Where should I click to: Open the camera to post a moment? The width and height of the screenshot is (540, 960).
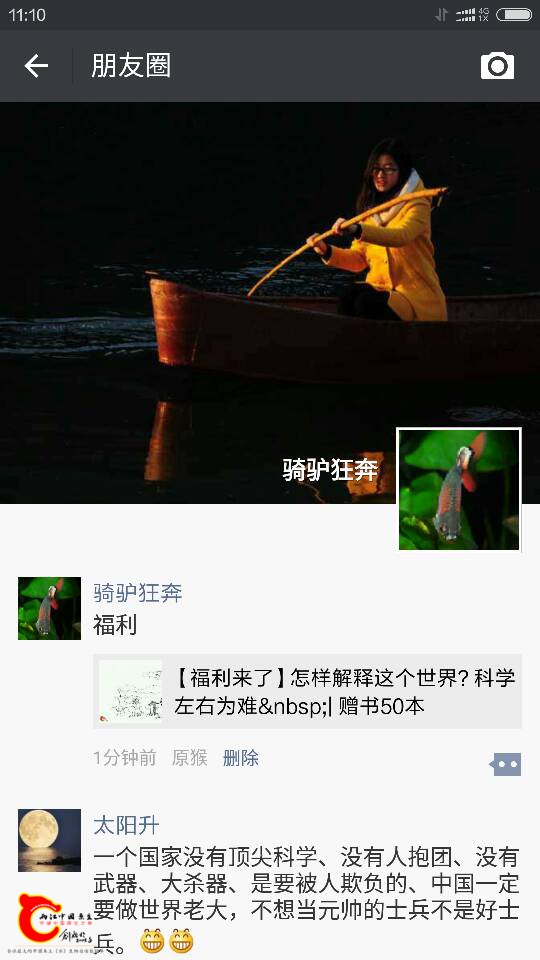[497, 66]
